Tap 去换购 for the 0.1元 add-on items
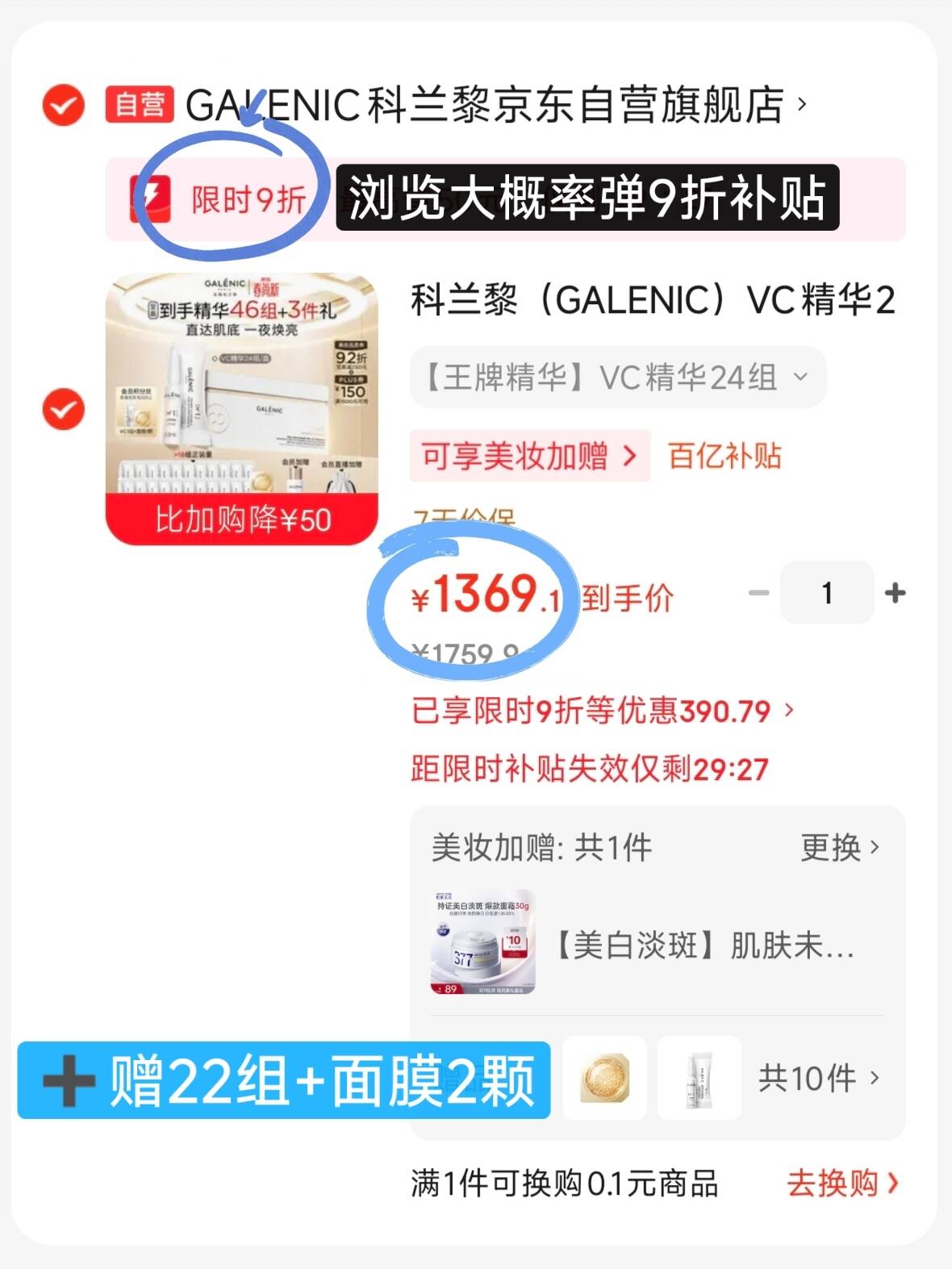Image resolution: width=952 pixels, height=1269 pixels. [842, 1183]
